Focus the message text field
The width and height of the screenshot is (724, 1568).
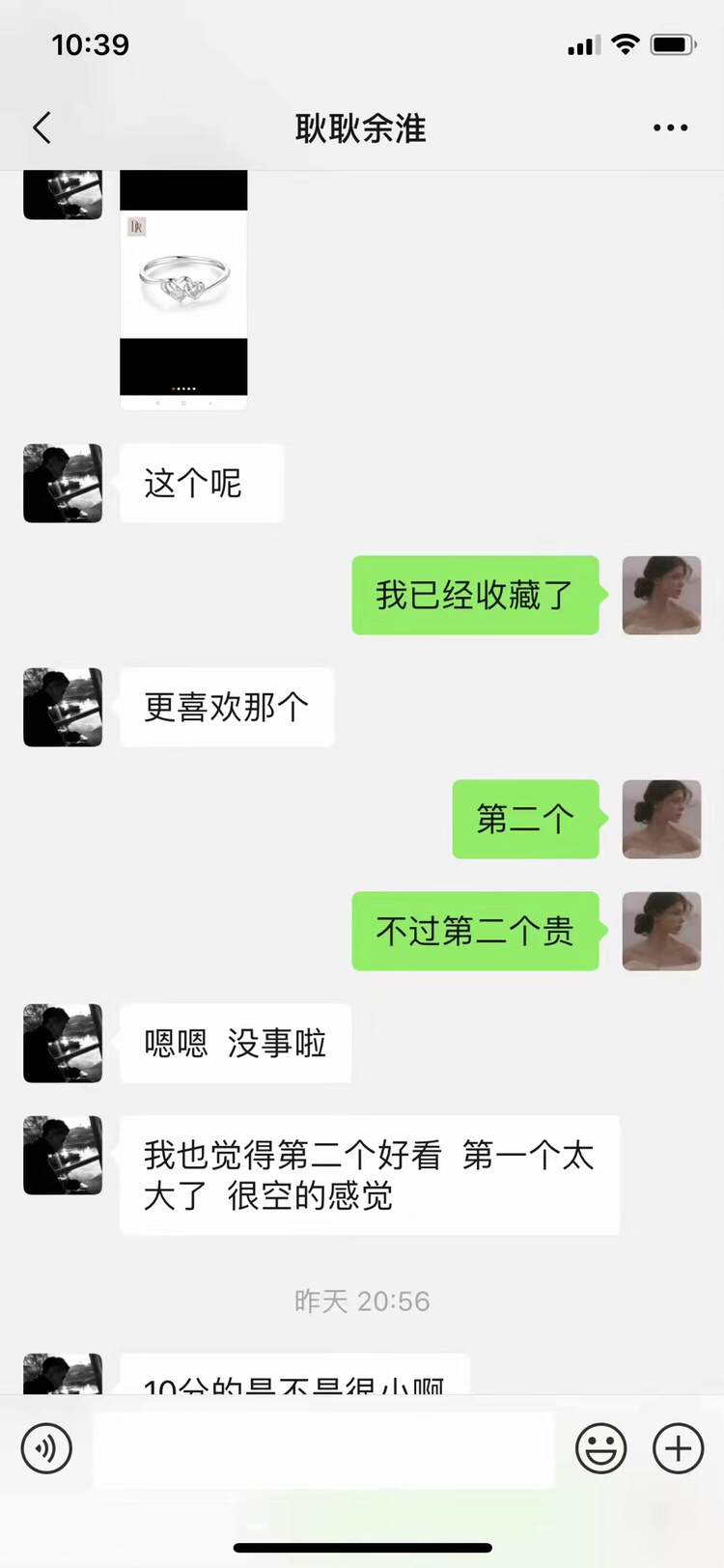[x=323, y=1448]
